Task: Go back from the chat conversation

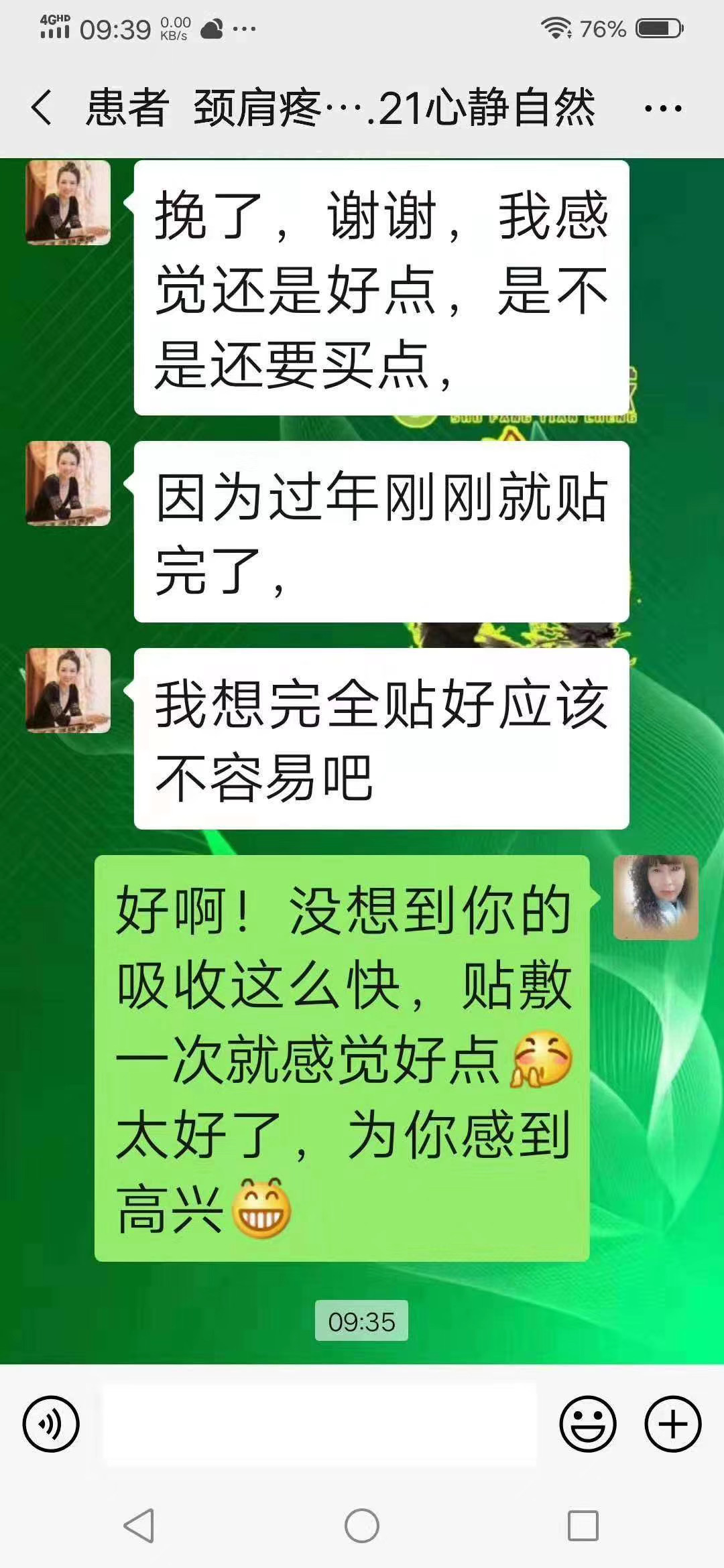Action: [x=42, y=108]
